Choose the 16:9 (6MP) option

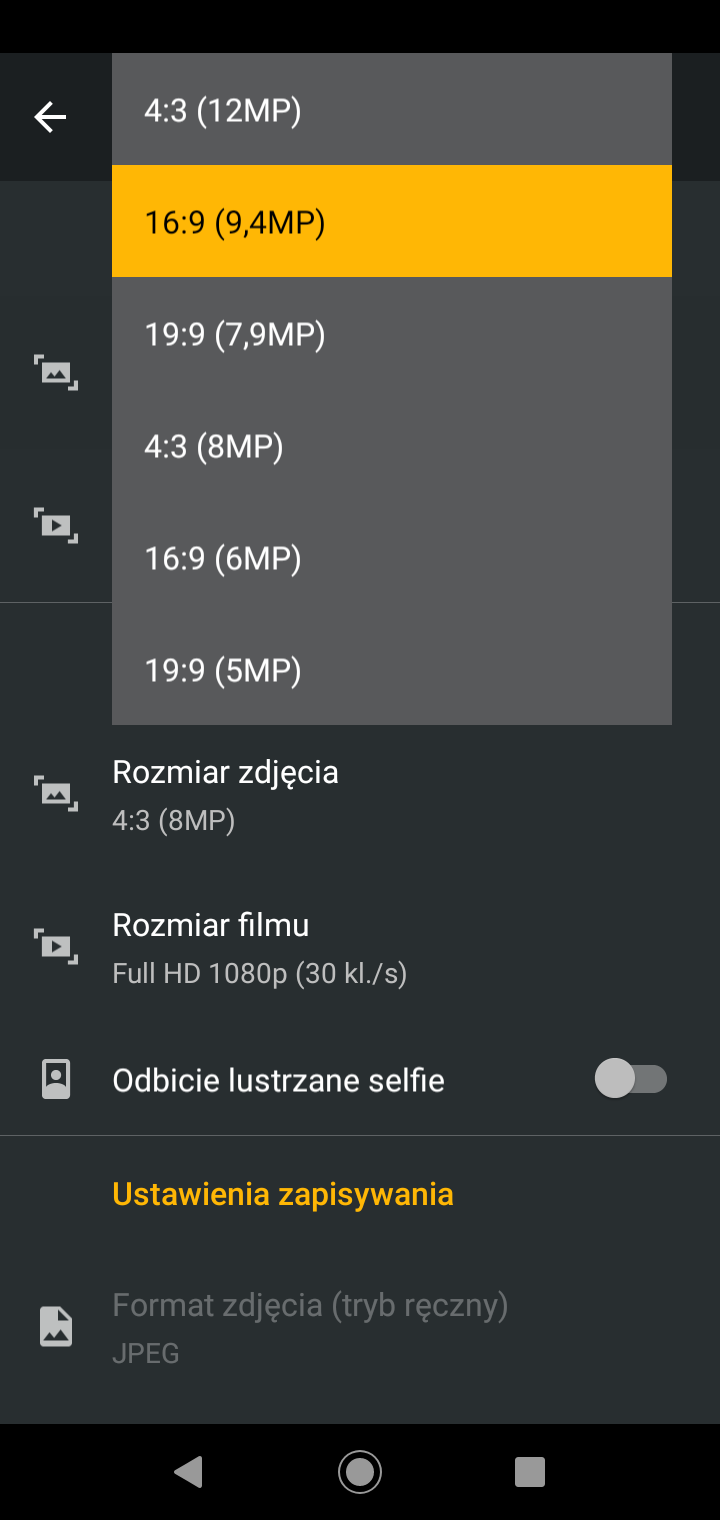point(392,557)
